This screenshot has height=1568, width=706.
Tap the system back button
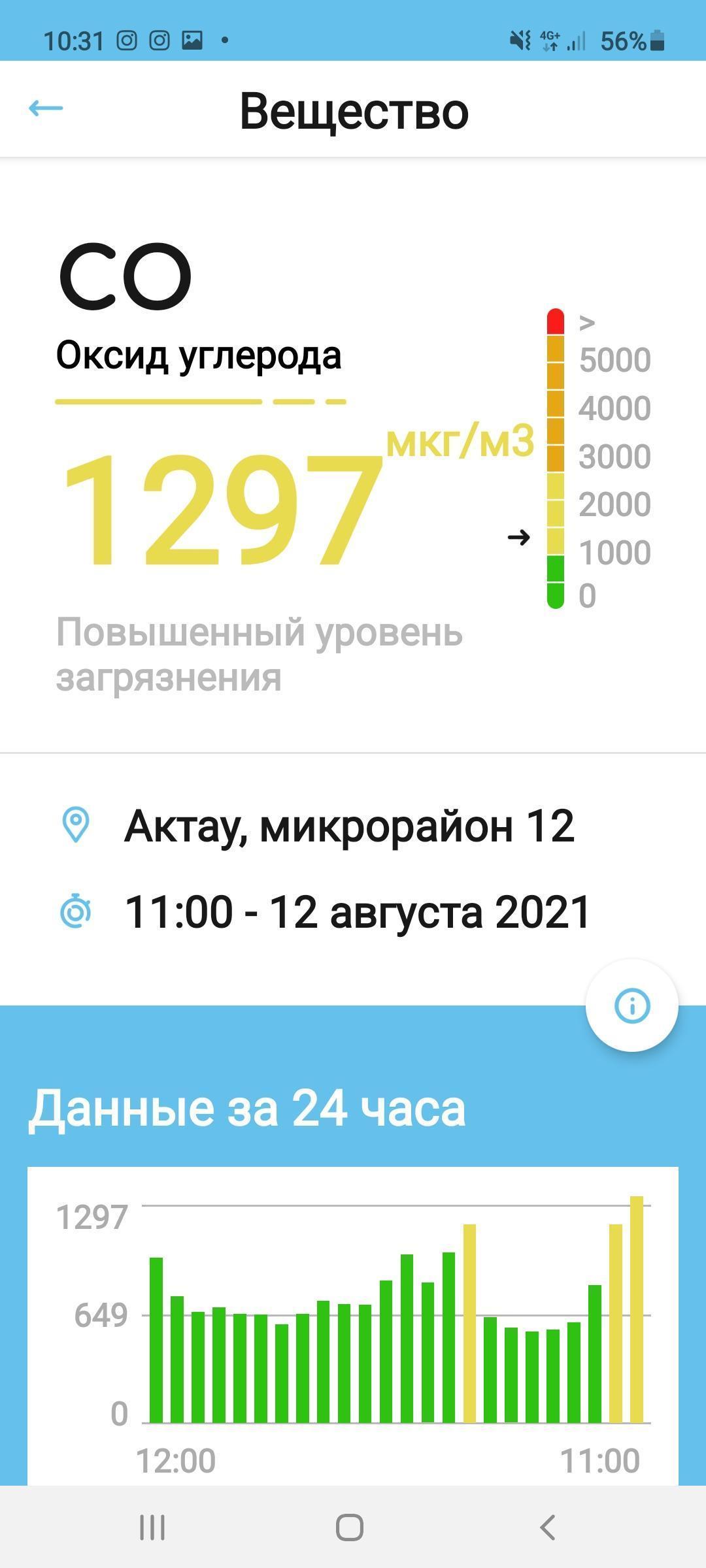coord(548,1527)
